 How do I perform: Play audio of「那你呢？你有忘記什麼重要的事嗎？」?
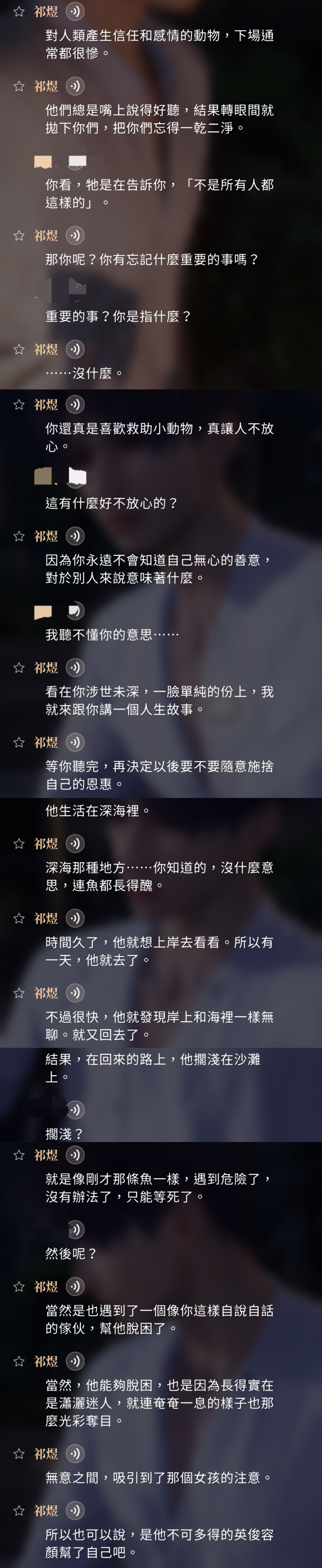(74, 235)
